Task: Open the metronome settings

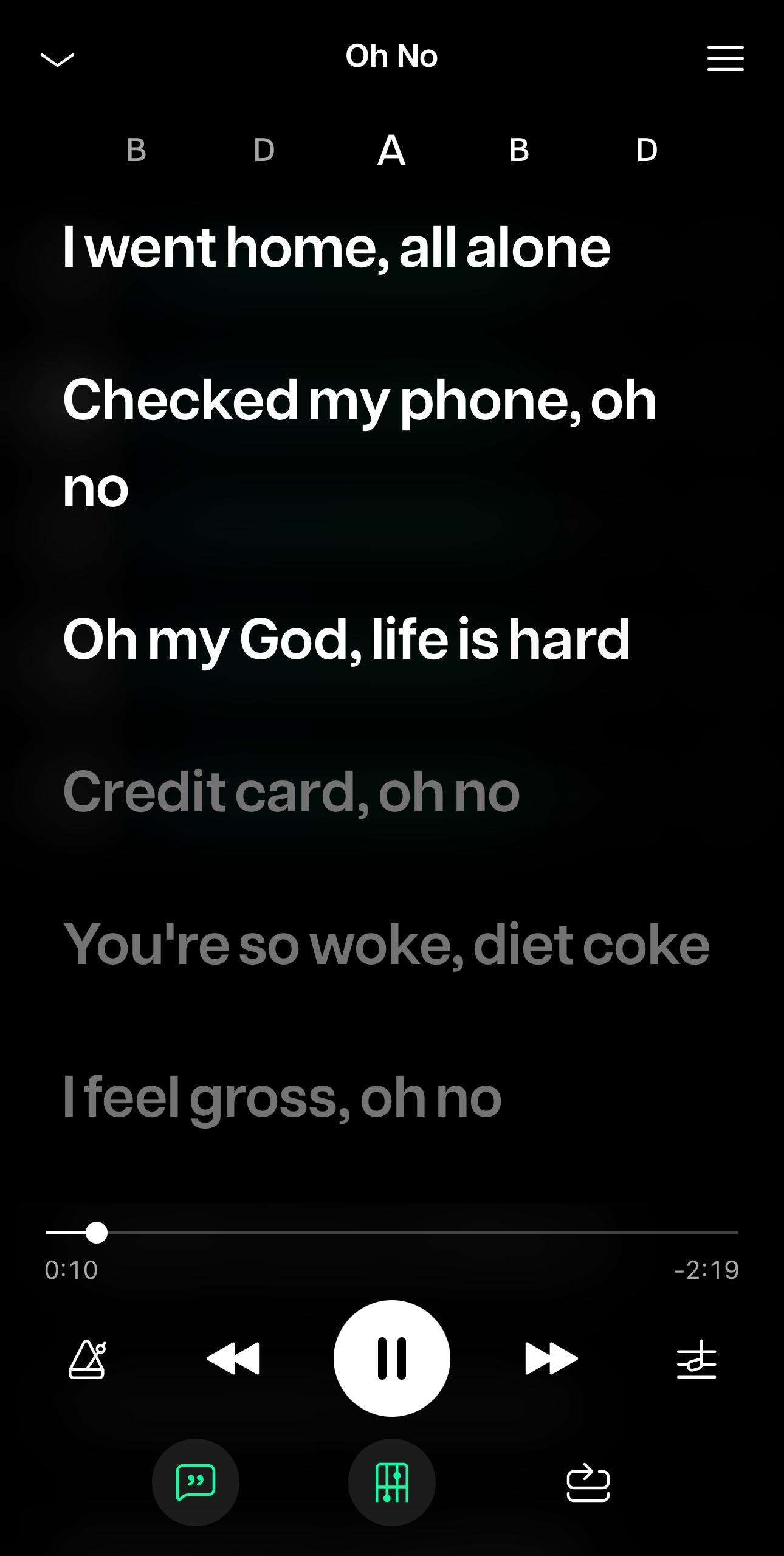Action: point(88,1358)
